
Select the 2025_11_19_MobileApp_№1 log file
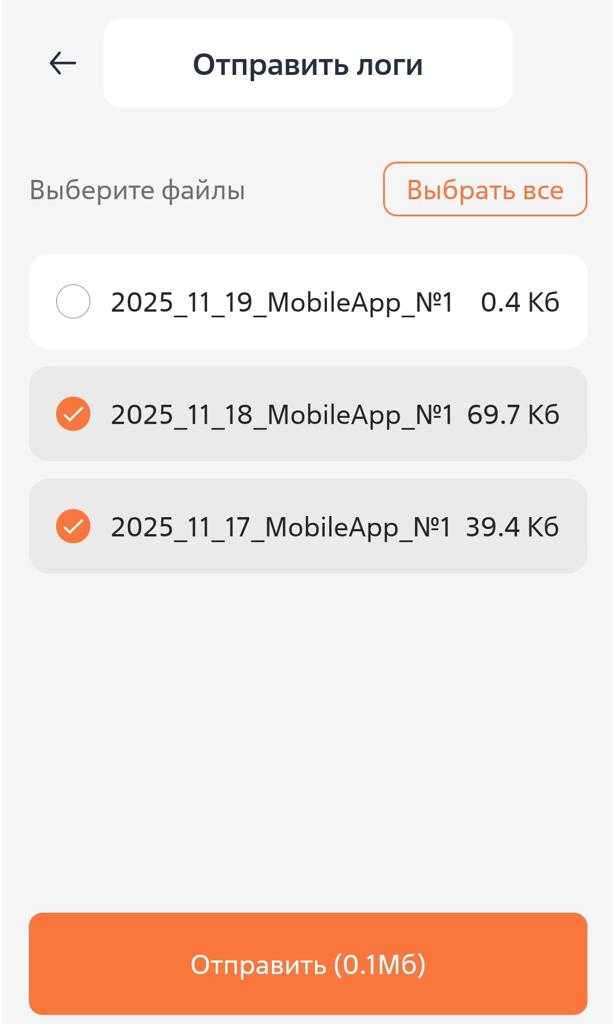click(x=73, y=301)
